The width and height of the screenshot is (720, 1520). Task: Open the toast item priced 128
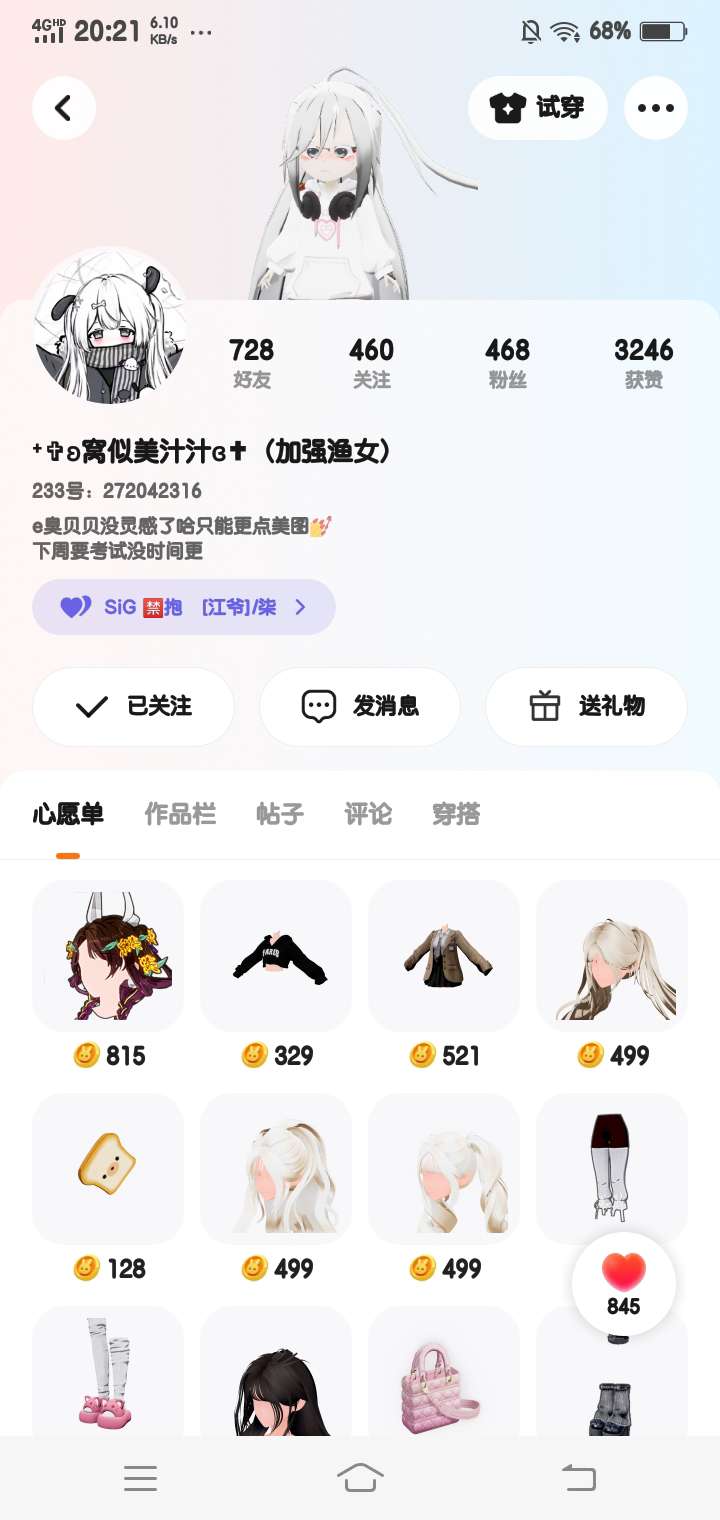pyautogui.click(x=108, y=1168)
